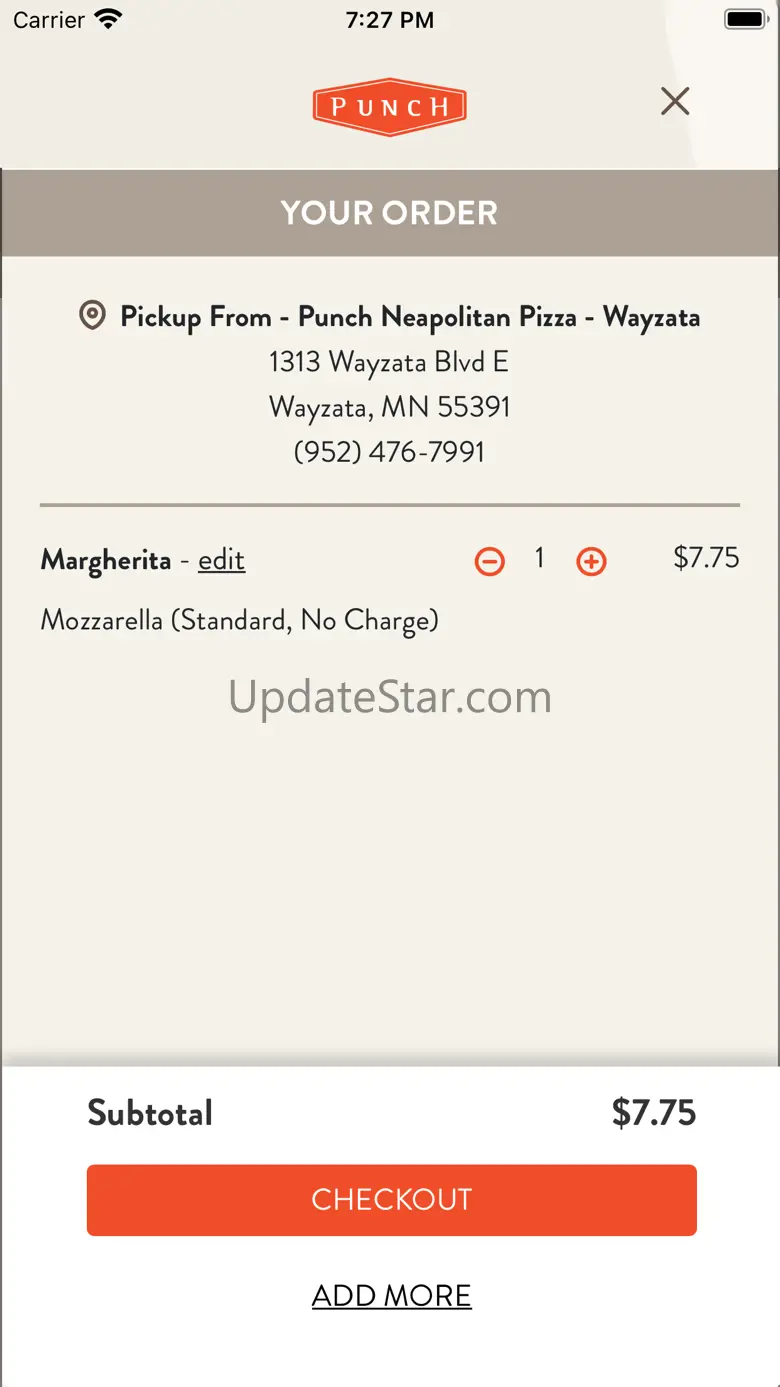Tap Add More to add items

pos(391,1295)
